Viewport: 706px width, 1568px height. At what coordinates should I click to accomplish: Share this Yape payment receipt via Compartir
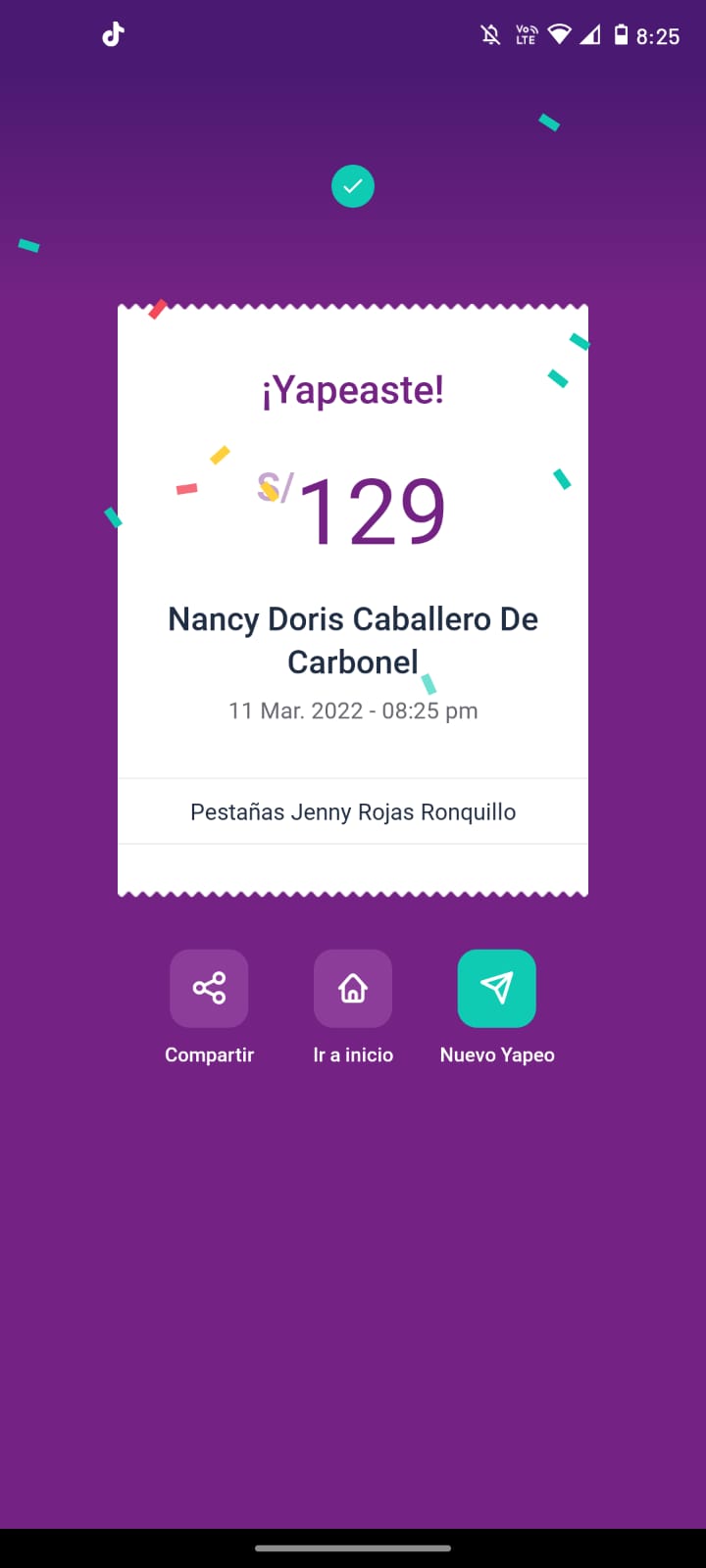point(209,988)
